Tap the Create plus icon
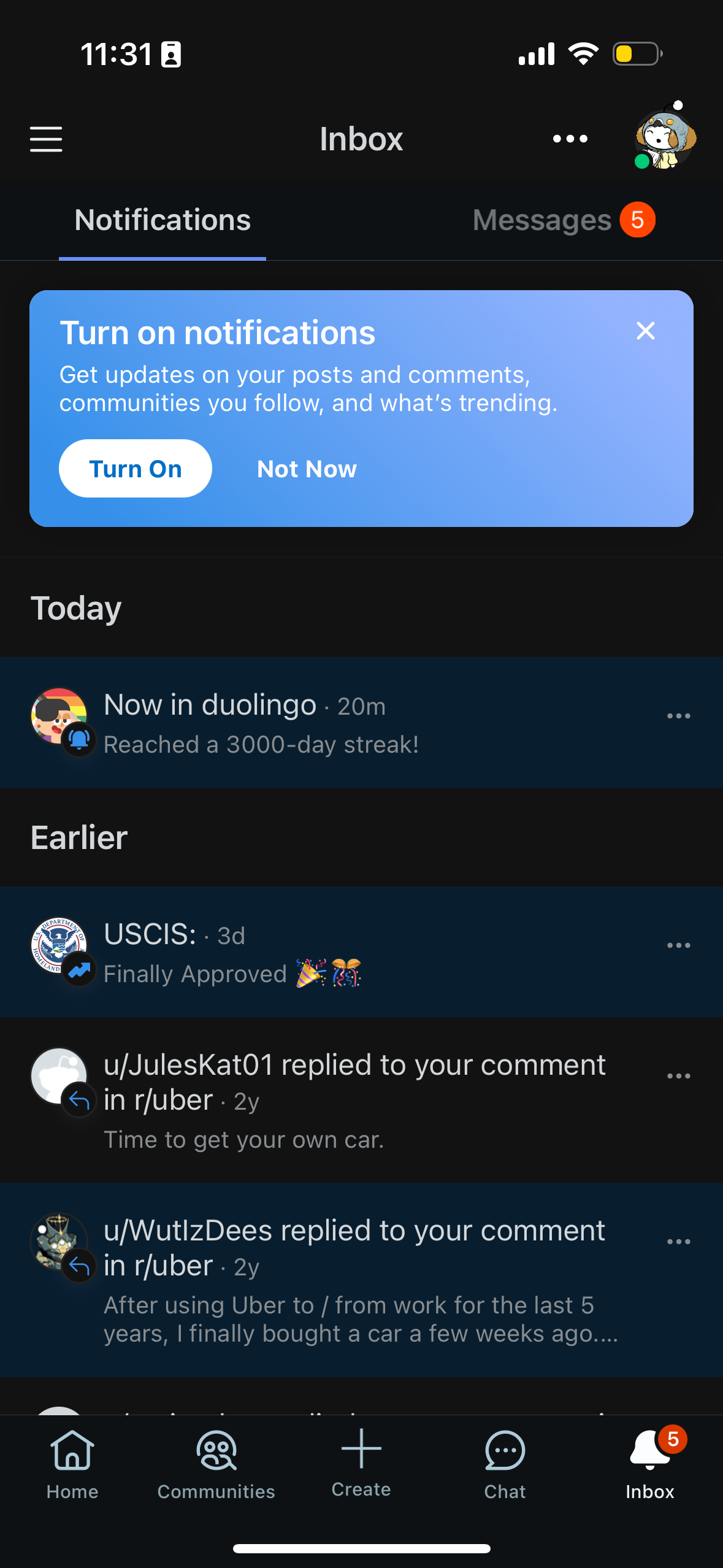The width and height of the screenshot is (723, 1568). pyautogui.click(x=361, y=1460)
